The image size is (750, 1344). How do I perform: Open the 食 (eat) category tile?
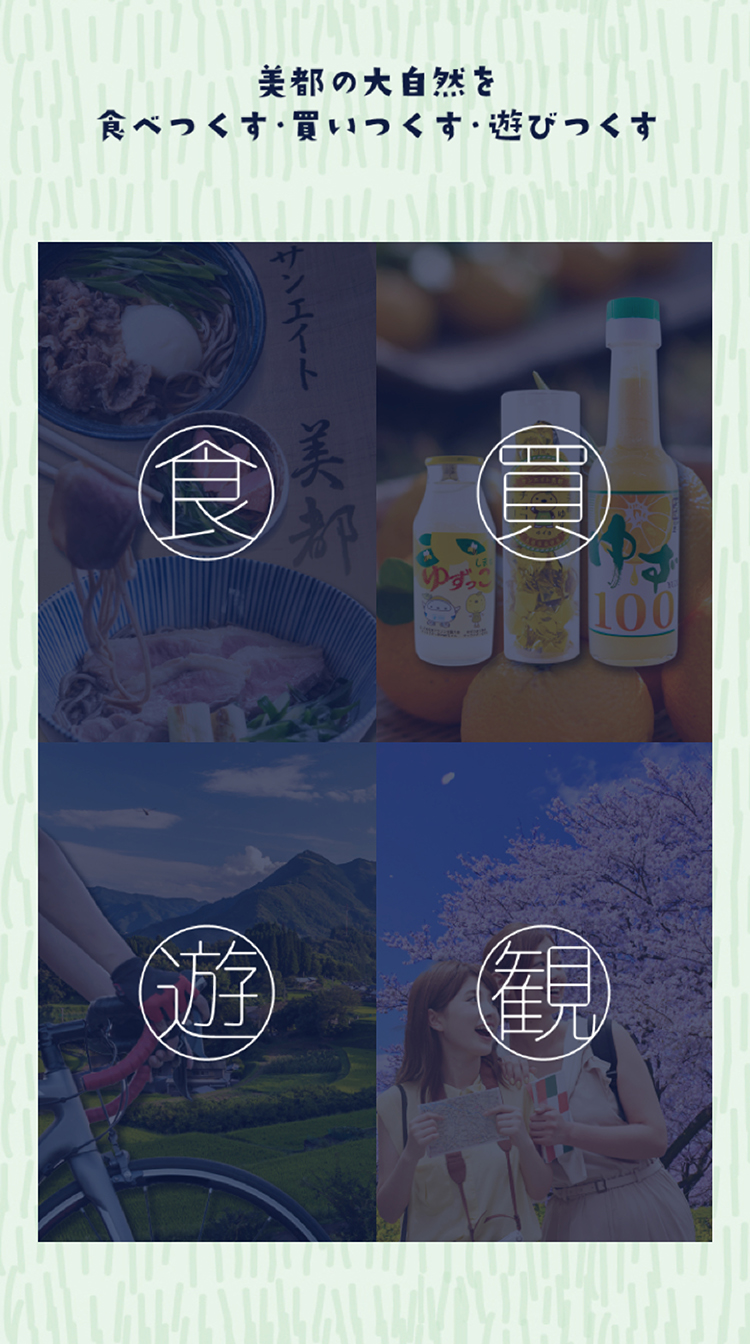tap(207, 492)
